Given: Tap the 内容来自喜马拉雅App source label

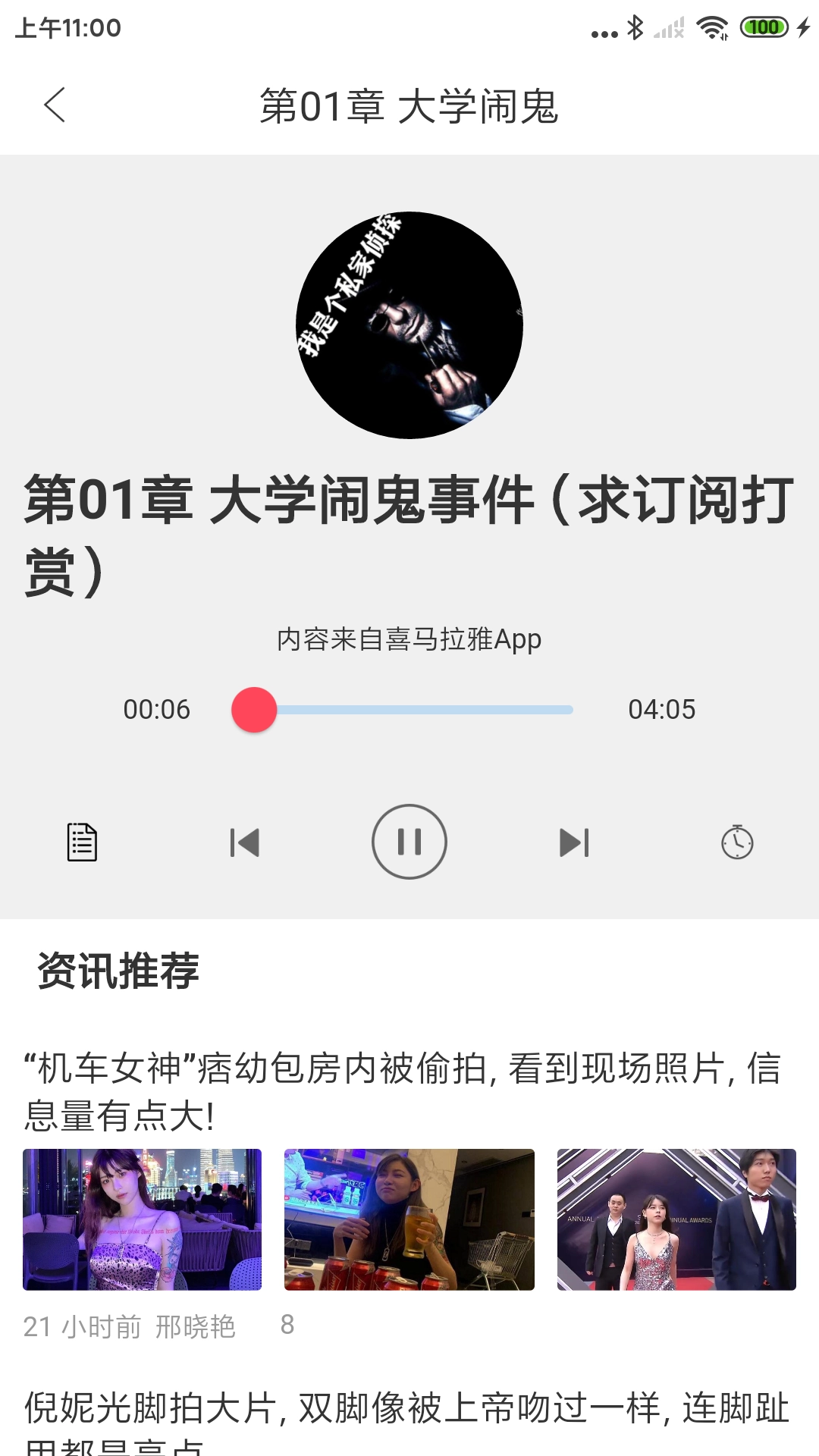Looking at the screenshot, I should 409,641.
